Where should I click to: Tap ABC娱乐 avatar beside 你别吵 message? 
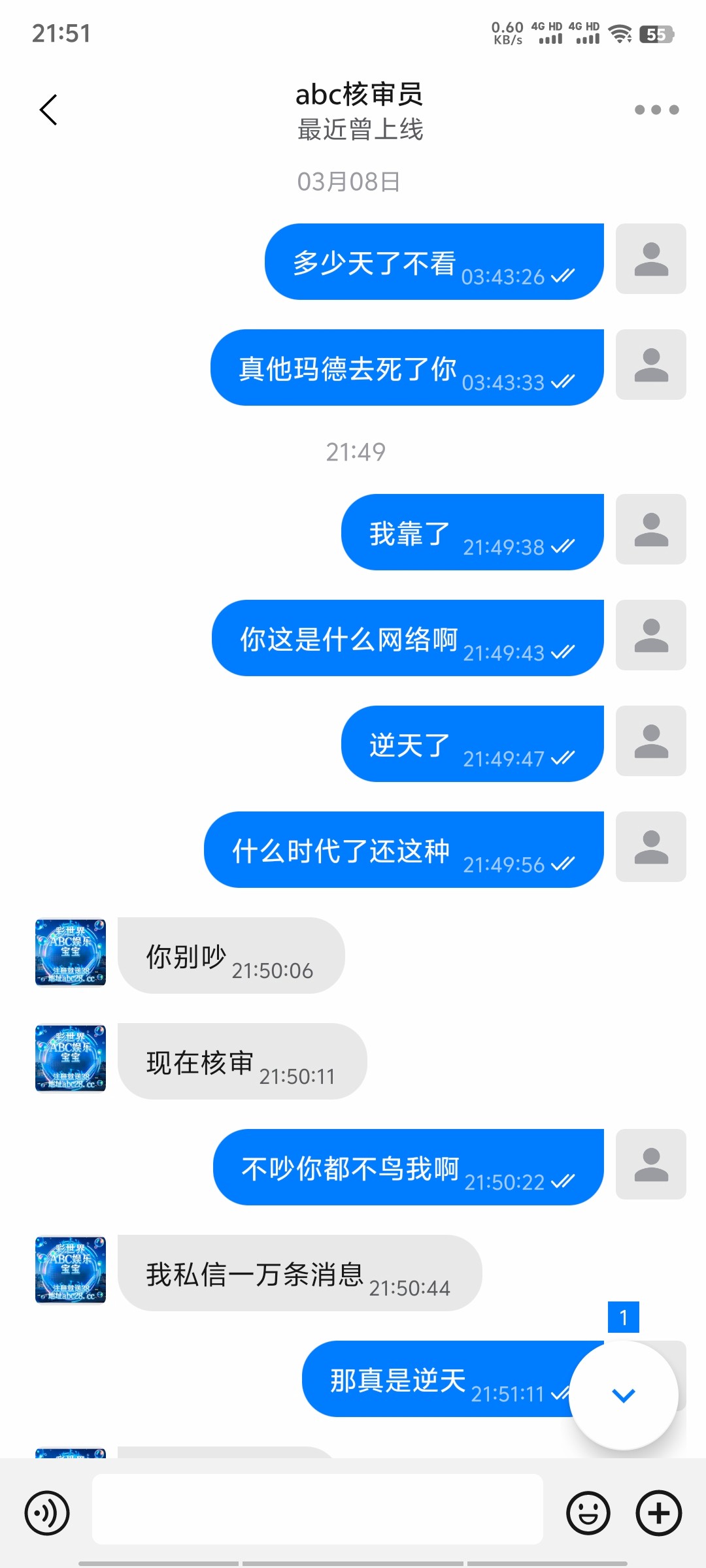pos(71,953)
